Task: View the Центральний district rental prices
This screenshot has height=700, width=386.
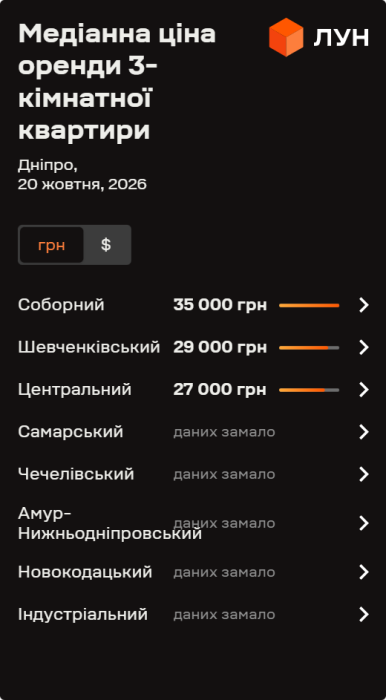Action: (x=193, y=390)
